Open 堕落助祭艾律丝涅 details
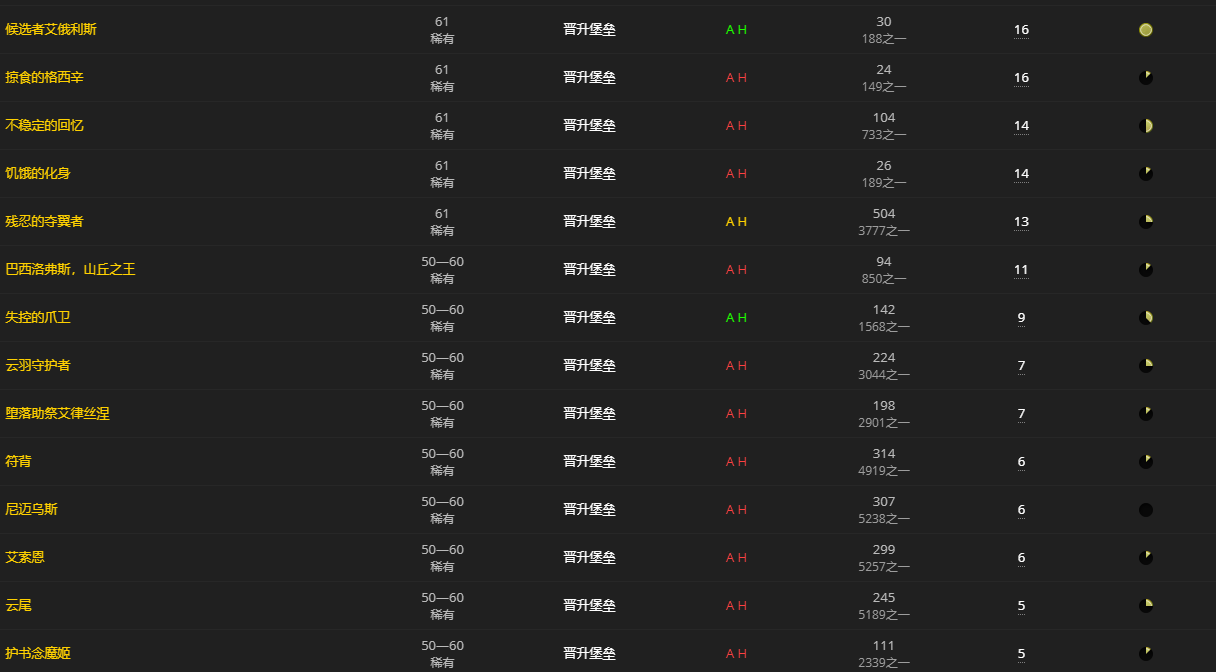1216x672 pixels. tap(58, 414)
